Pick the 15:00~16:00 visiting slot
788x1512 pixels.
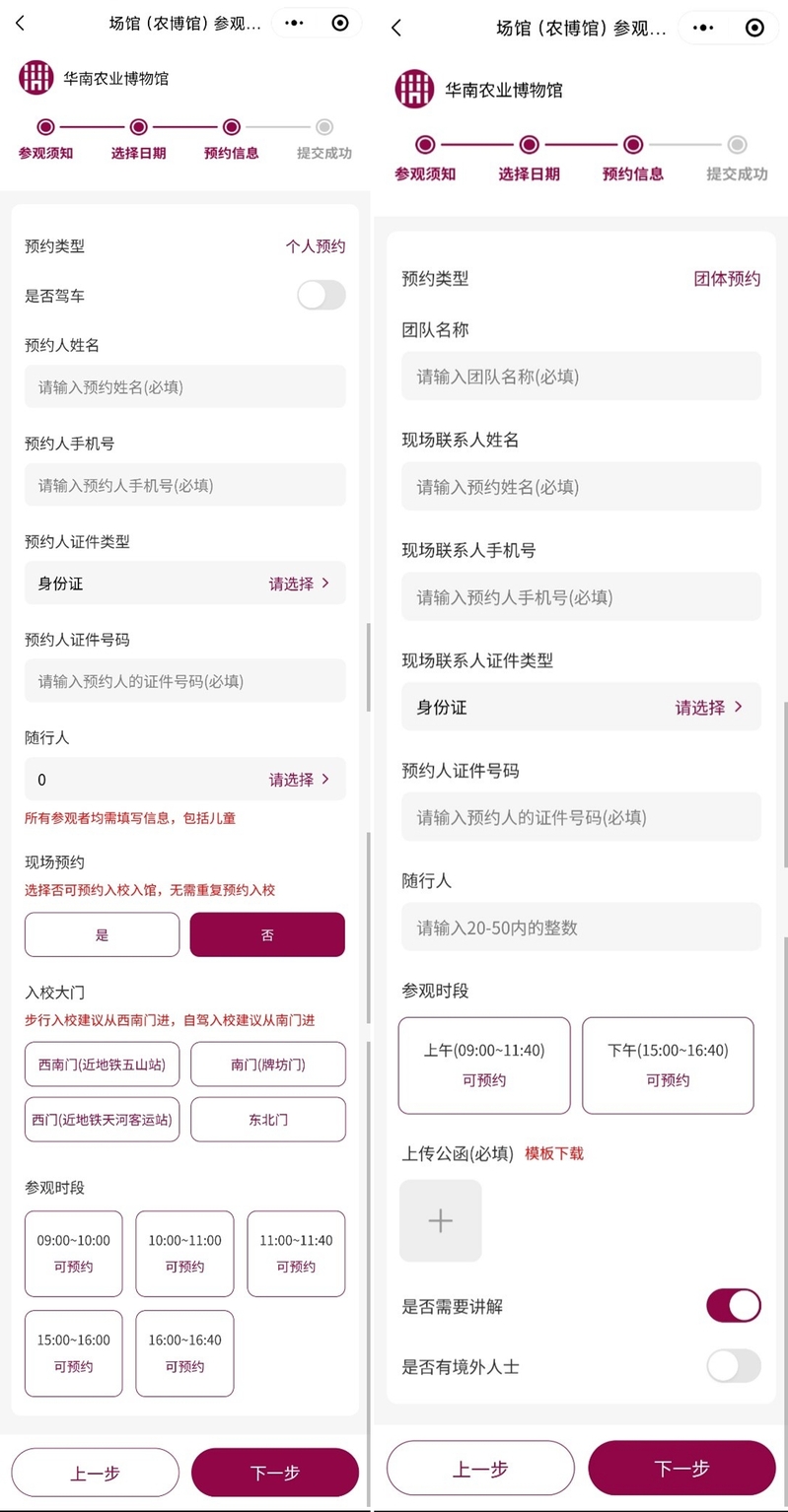click(74, 1353)
